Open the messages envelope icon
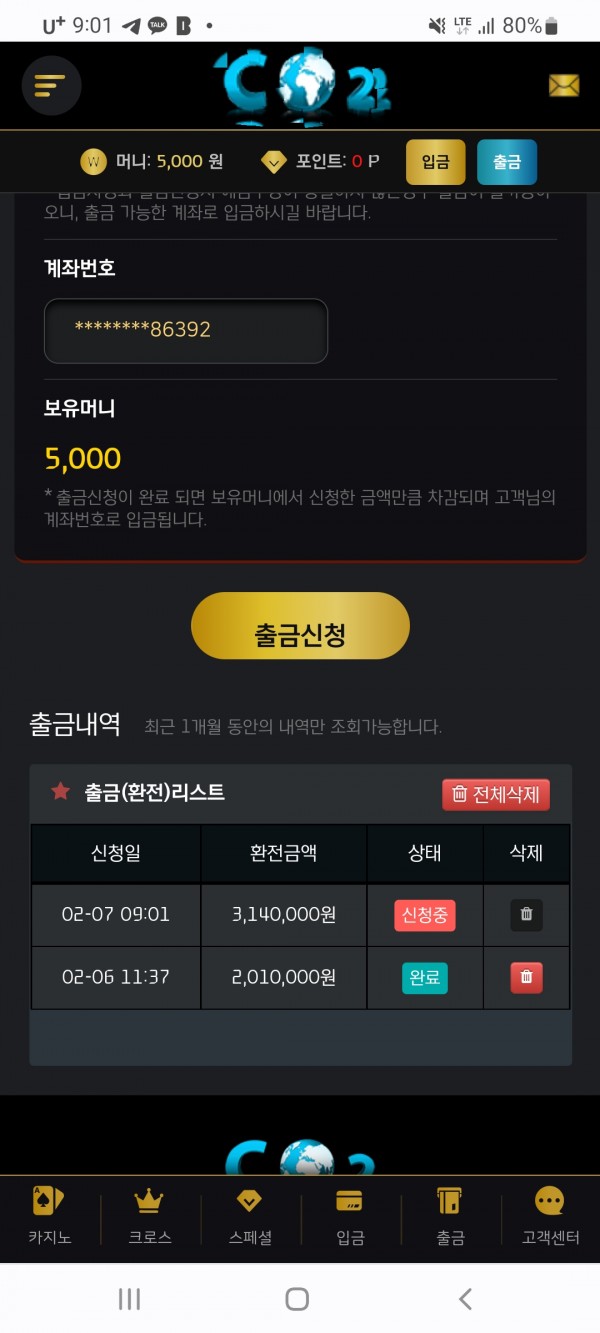Screen dimensions: 600x1333 pos(564,86)
